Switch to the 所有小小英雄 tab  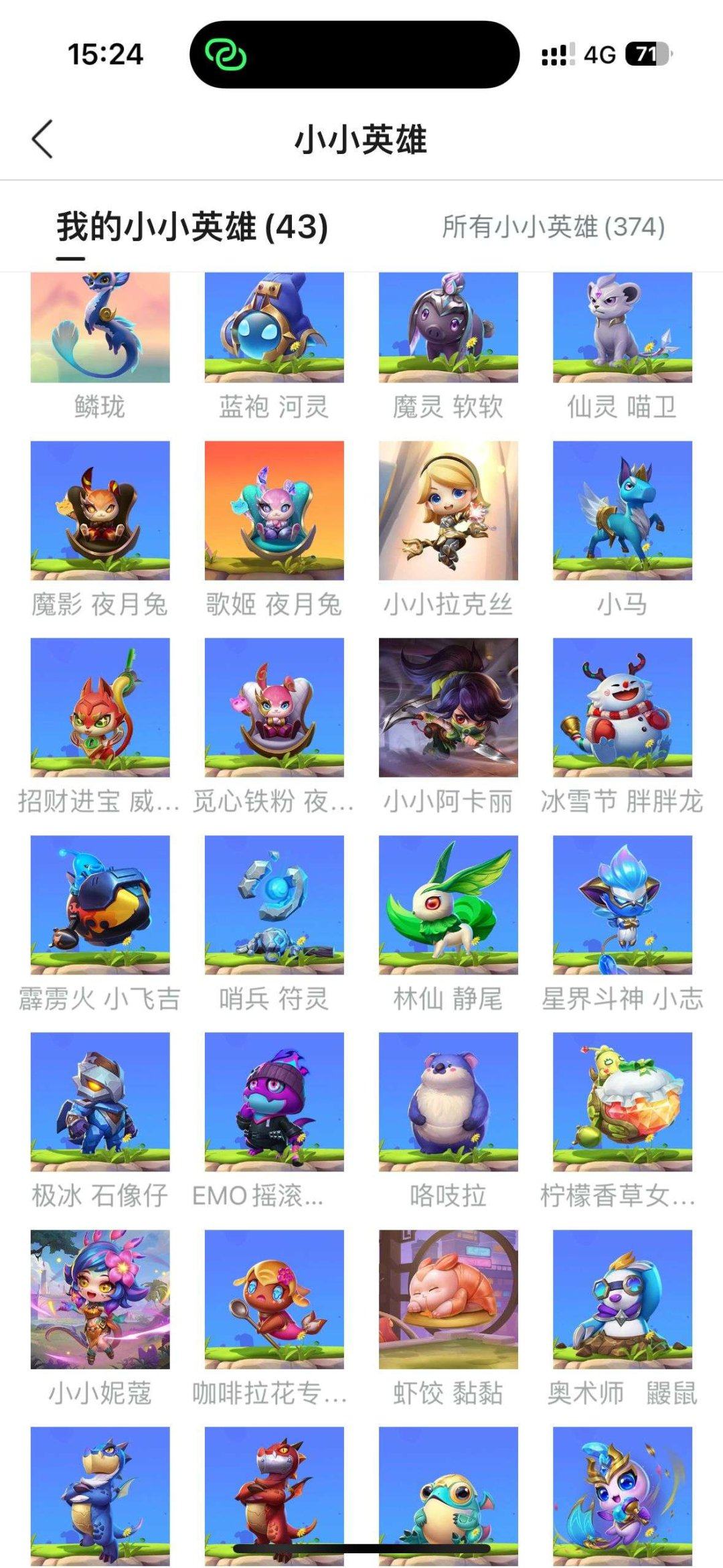pos(553,228)
